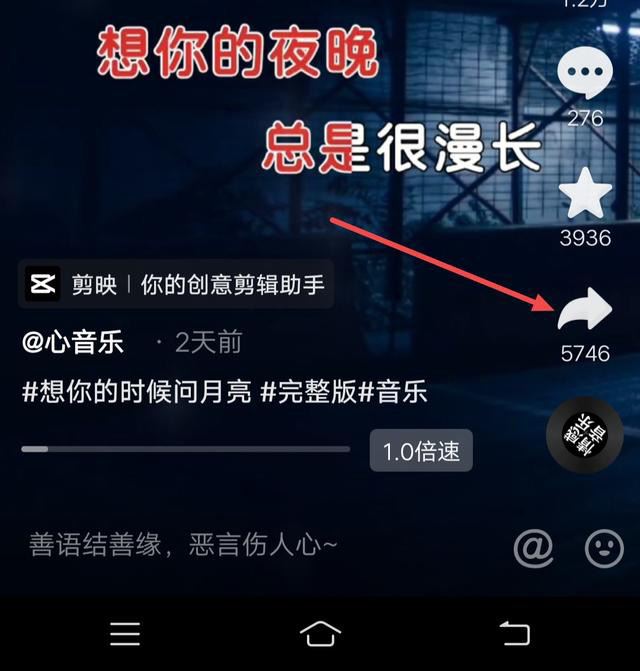The height and width of the screenshot is (671, 640).
Task: Focus the comment input field
Action: [200, 545]
